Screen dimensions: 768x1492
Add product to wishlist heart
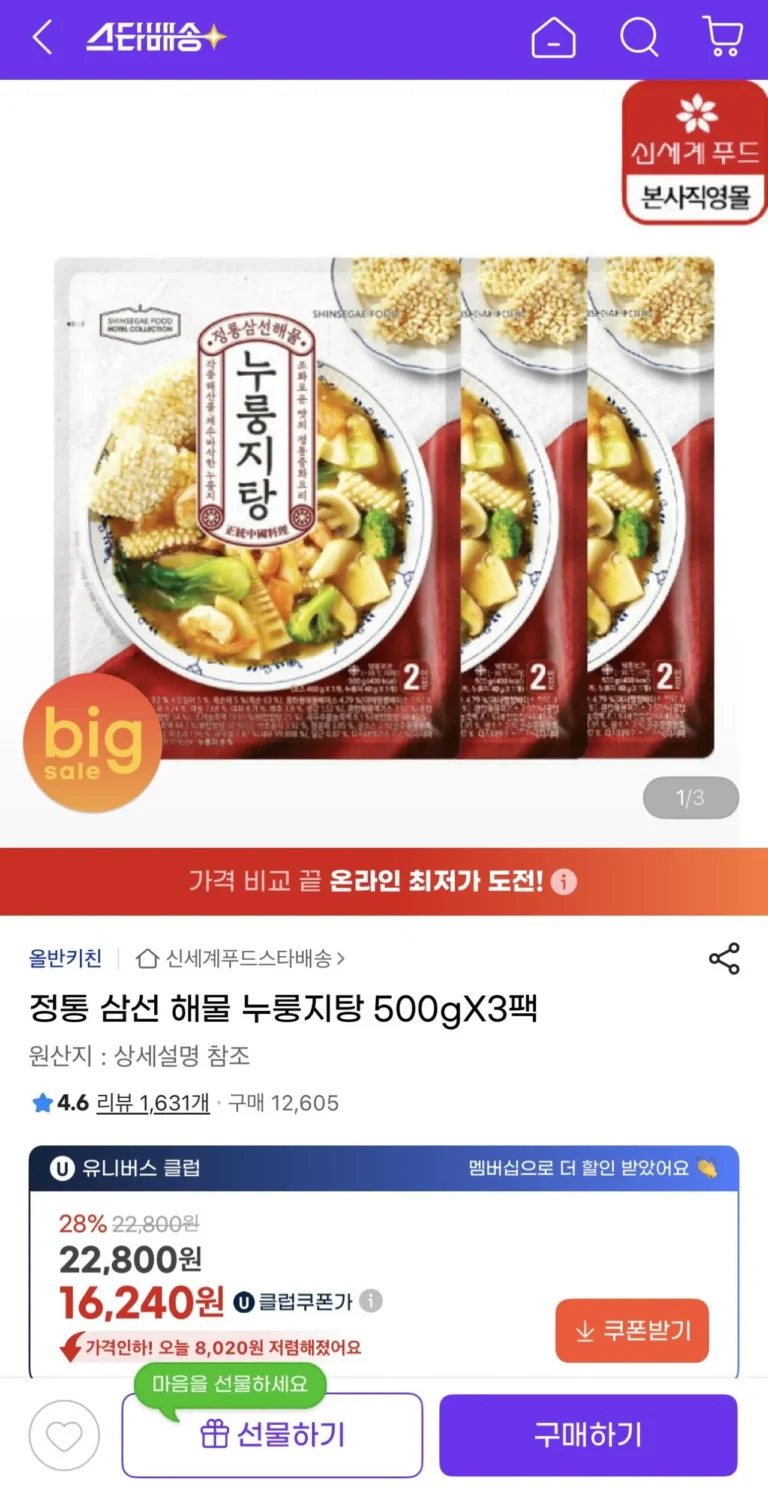pyautogui.click(x=64, y=1436)
